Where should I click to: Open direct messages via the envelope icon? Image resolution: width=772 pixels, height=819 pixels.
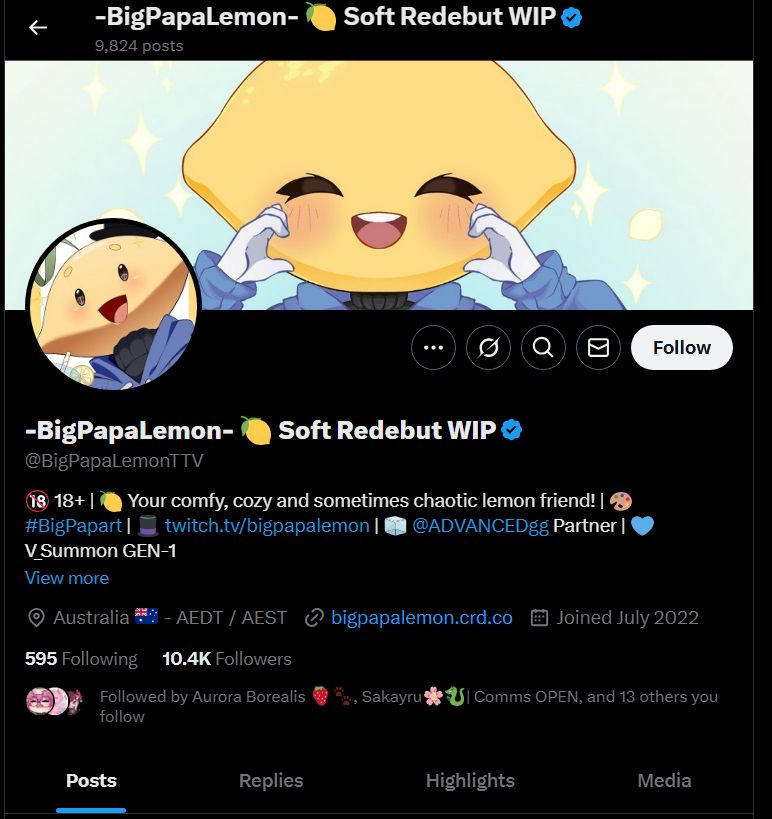click(x=598, y=347)
